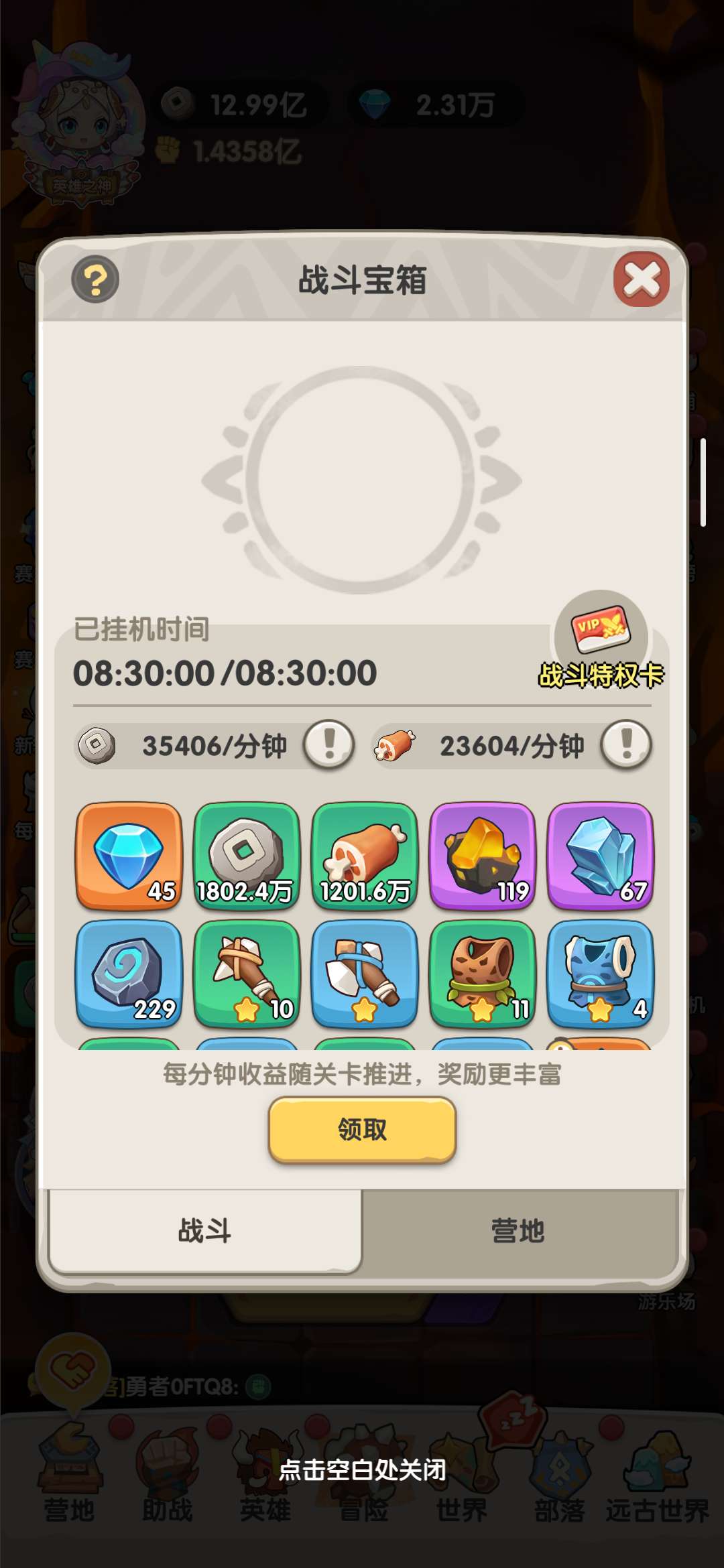Close the 战斗宝箱 dialog
This screenshot has height=1568, width=724.
tap(641, 279)
